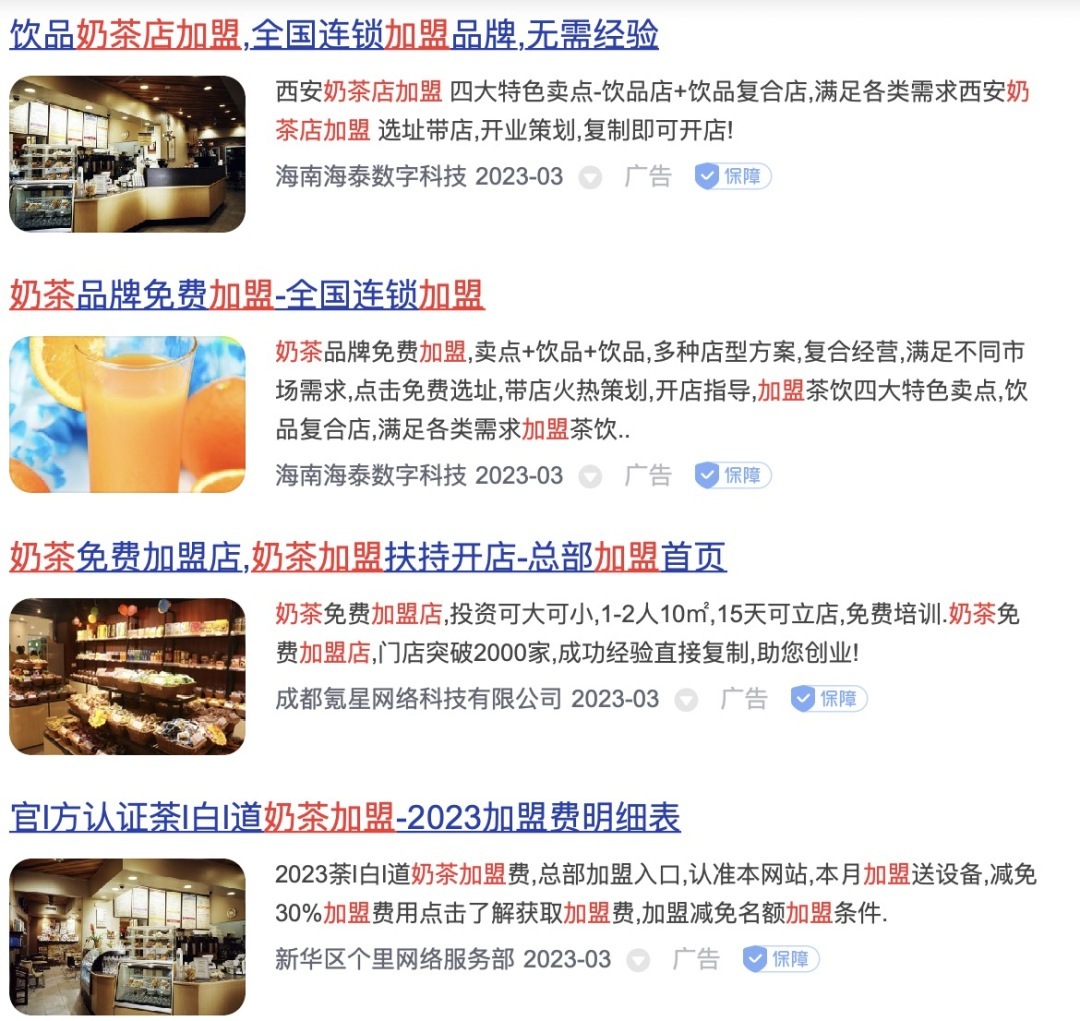The height and width of the screenshot is (1021, 1080).
Task: Open the link 奶茶品牌免费加盟-全国连锁加盟
Action: click(247, 295)
